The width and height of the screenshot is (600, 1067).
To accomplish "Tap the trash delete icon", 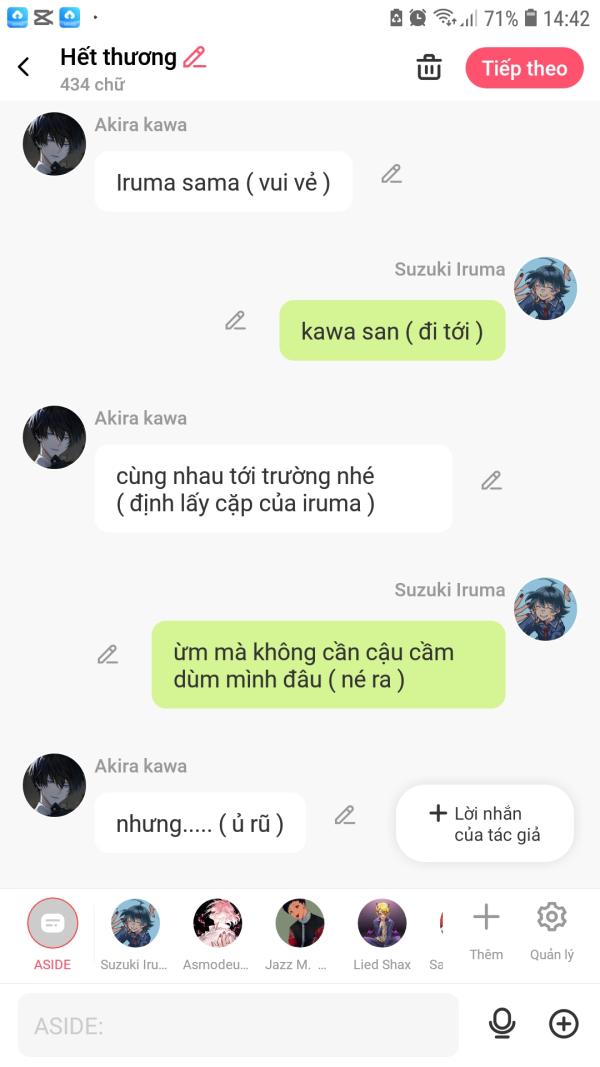I will (x=429, y=67).
